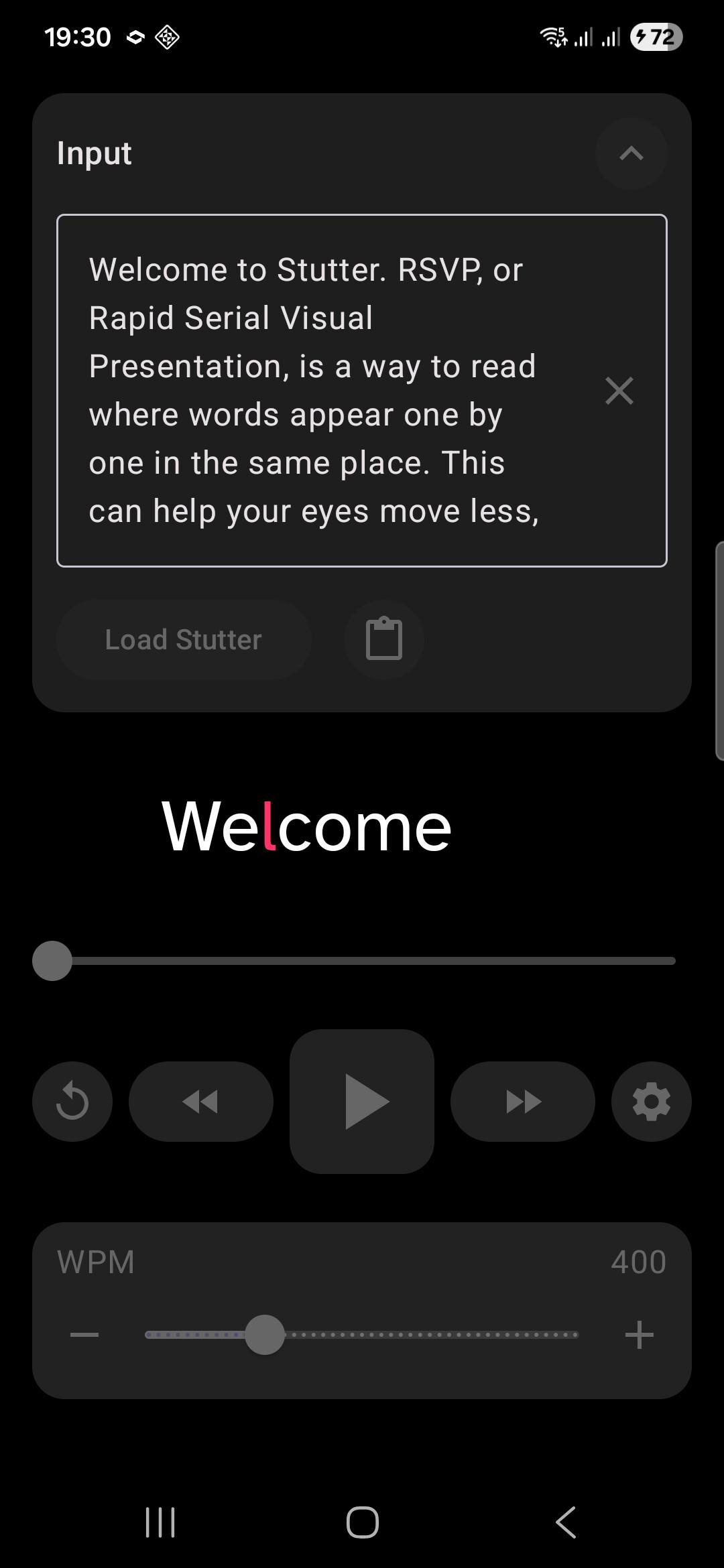The width and height of the screenshot is (724, 1568).
Task: Fast forward through words
Action: pyautogui.click(x=523, y=1102)
